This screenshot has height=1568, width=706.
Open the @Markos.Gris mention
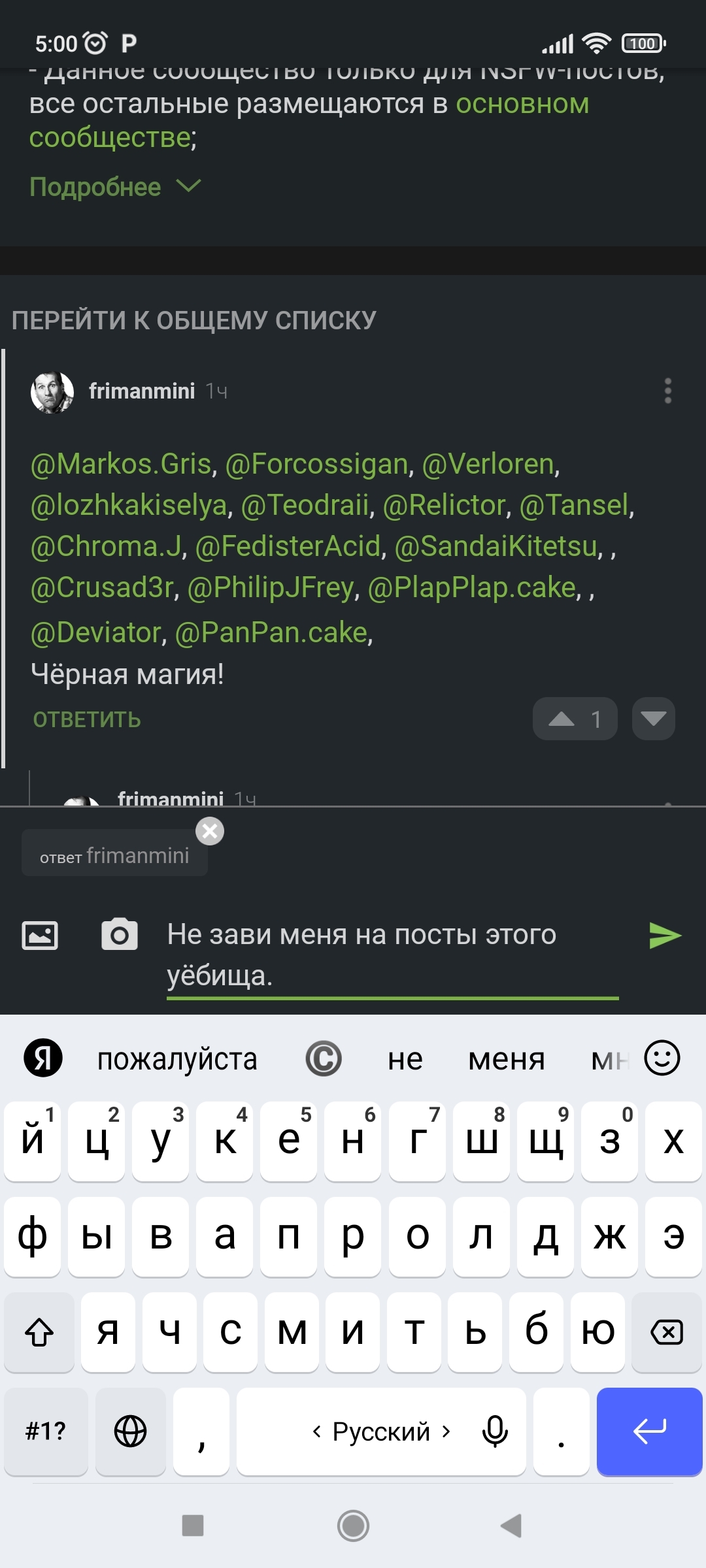pos(121,464)
